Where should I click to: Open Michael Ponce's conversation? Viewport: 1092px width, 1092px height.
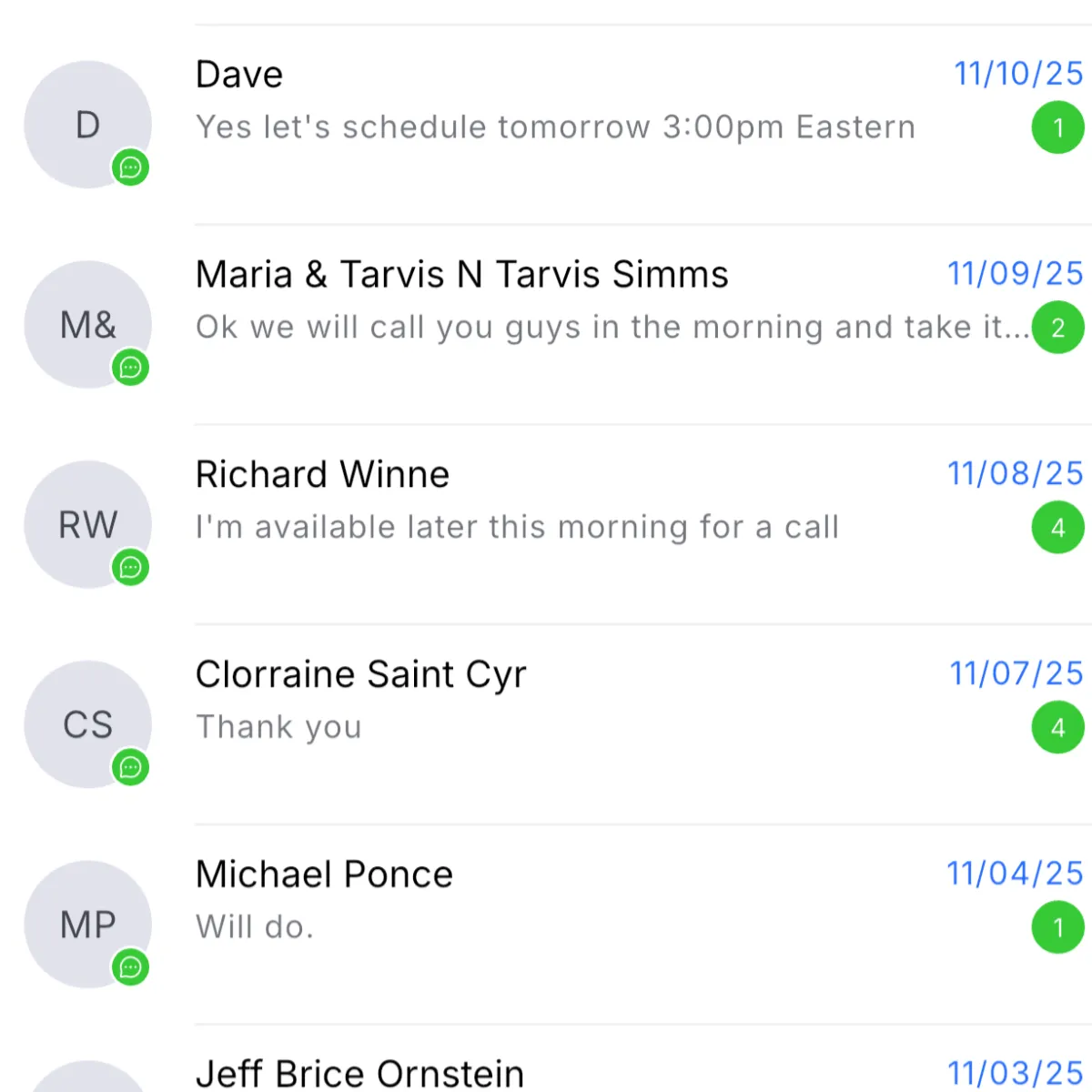(555, 901)
